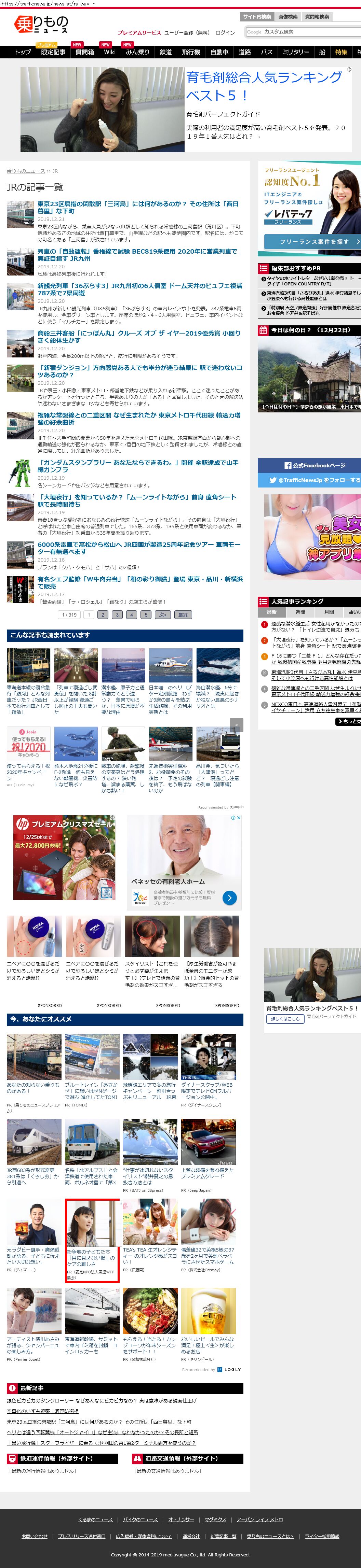
Task: Open the お問い合わせ footer link
Action: point(35,1536)
